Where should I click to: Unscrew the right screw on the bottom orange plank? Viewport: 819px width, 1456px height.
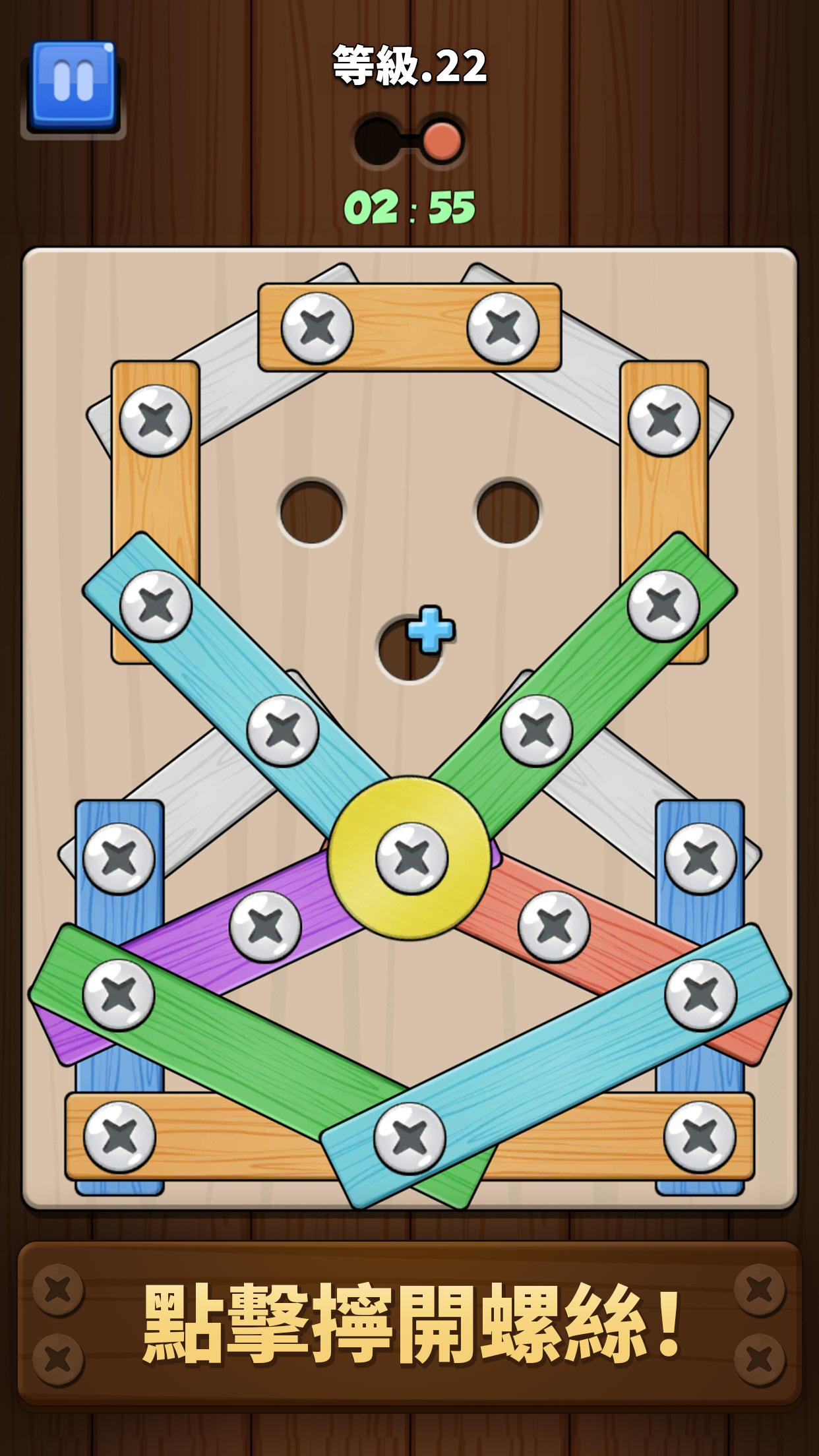click(x=700, y=1137)
